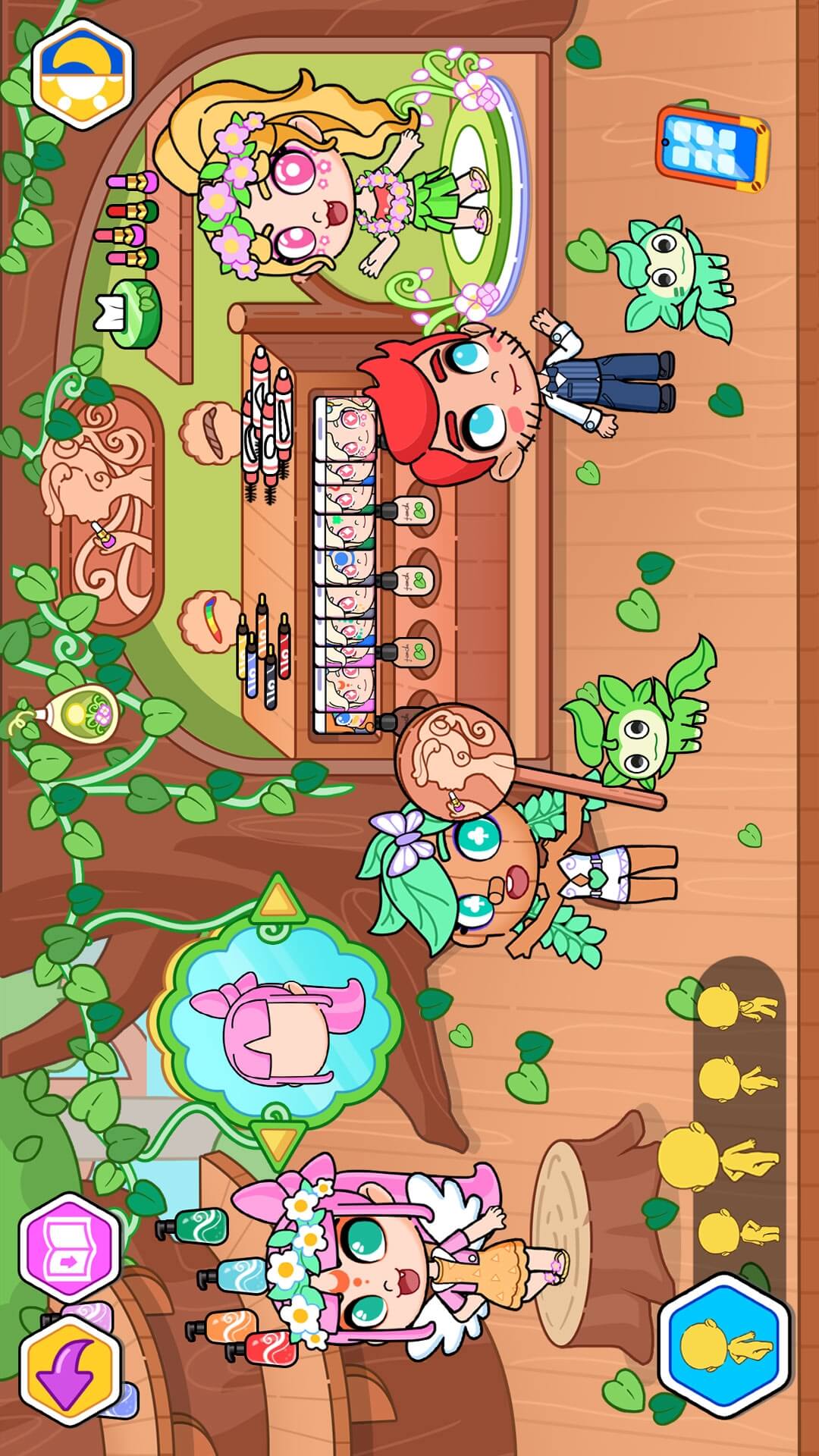Viewport: 819px width, 1456px height.
Task: Tap the wooden hand mirror
Action: click(455, 752)
